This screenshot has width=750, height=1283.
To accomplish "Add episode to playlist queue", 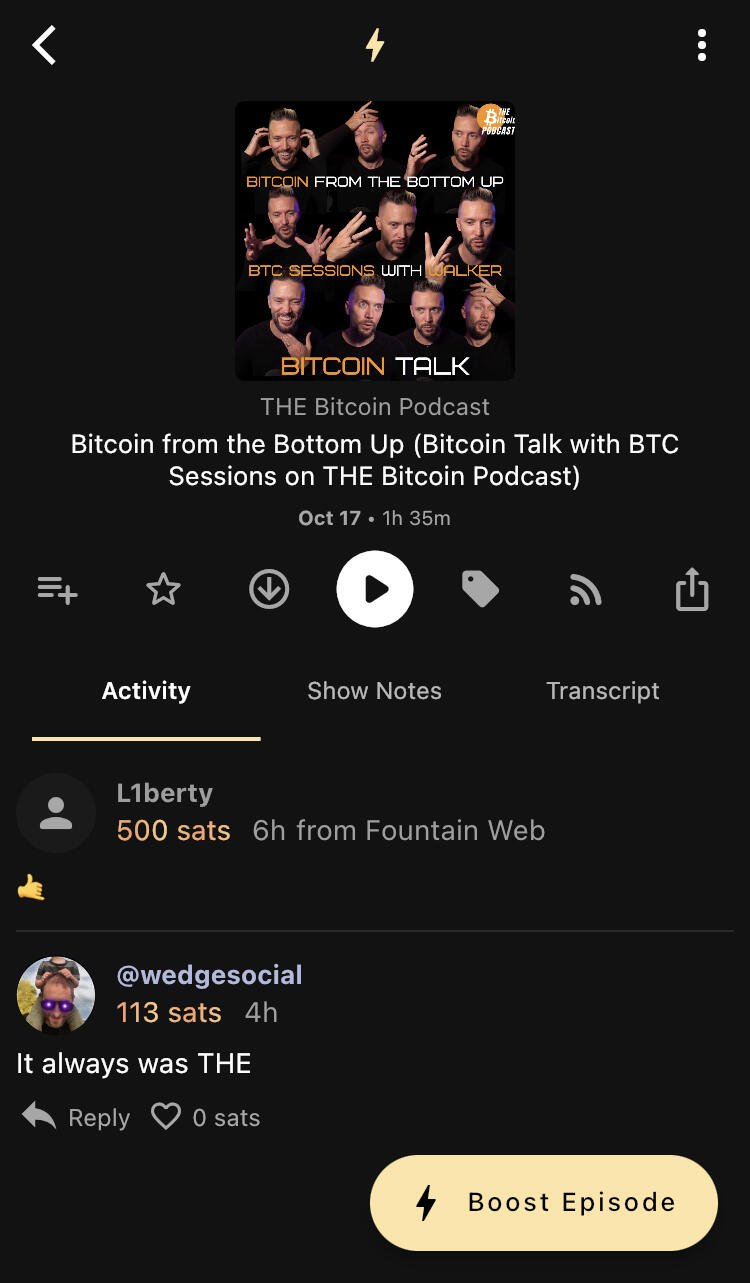I will pos(57,590).
